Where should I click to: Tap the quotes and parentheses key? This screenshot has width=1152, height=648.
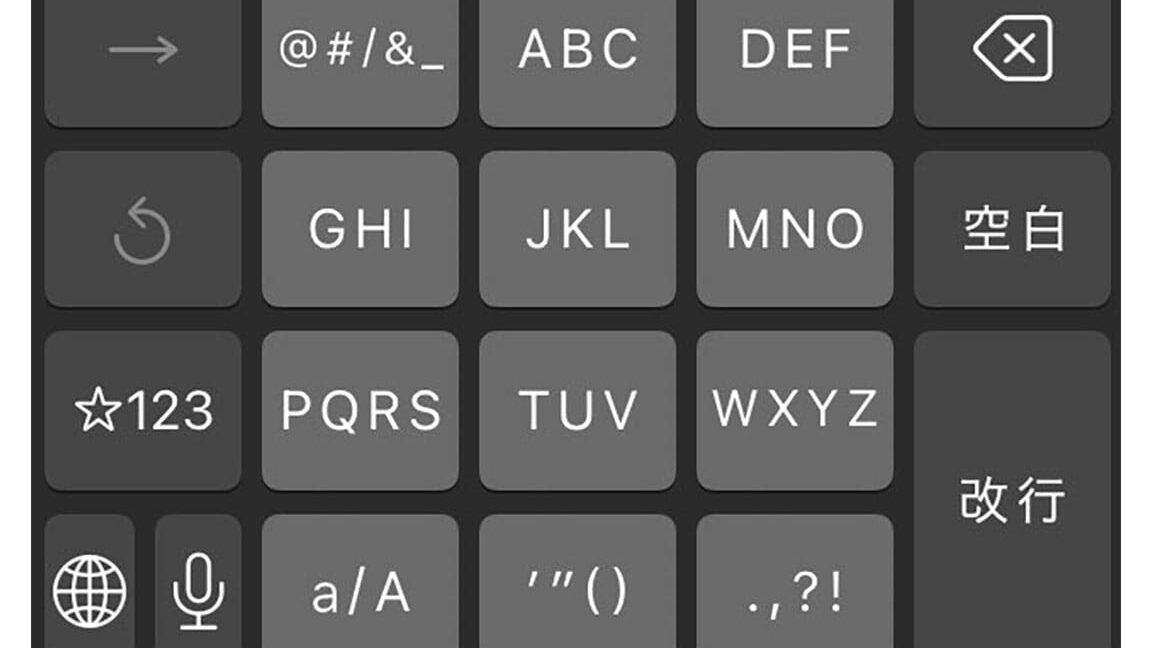coord(577,590)
